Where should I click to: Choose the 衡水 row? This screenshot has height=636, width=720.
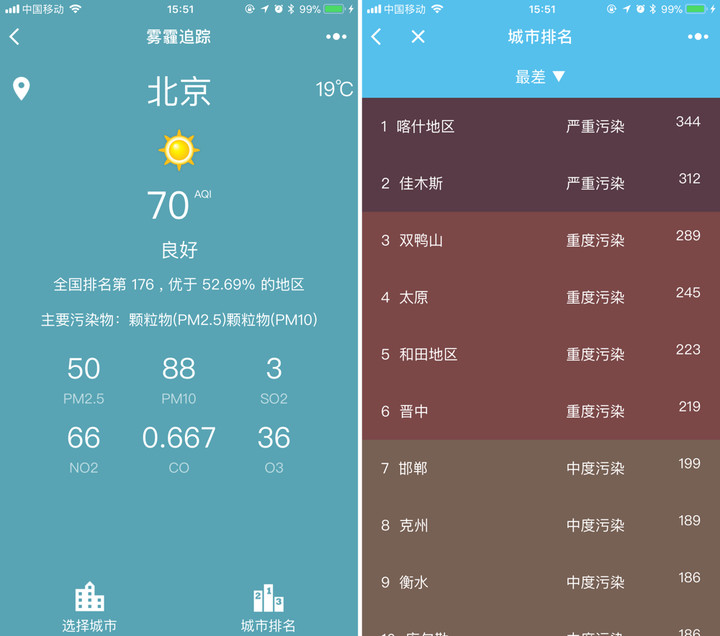point(540,582)
